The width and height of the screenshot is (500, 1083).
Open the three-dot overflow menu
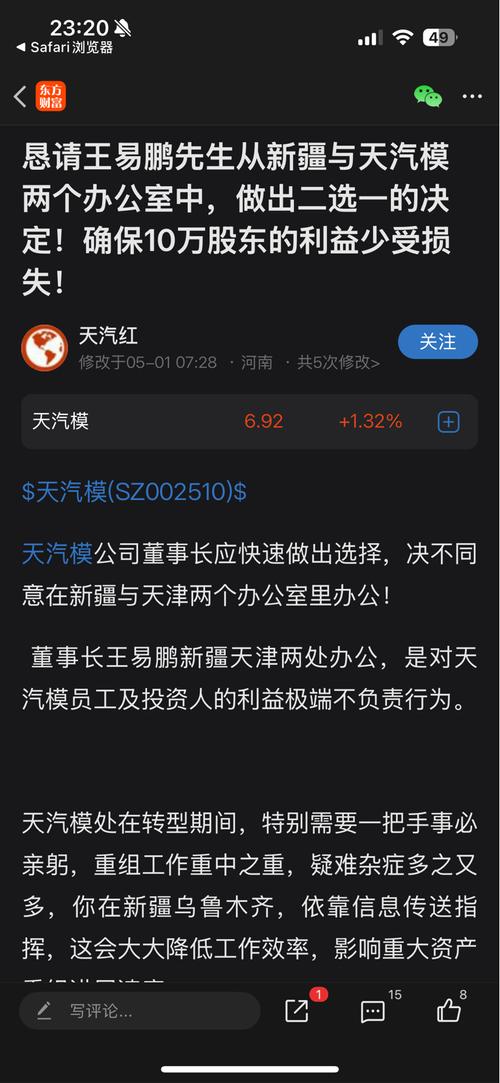coord(472,97)
